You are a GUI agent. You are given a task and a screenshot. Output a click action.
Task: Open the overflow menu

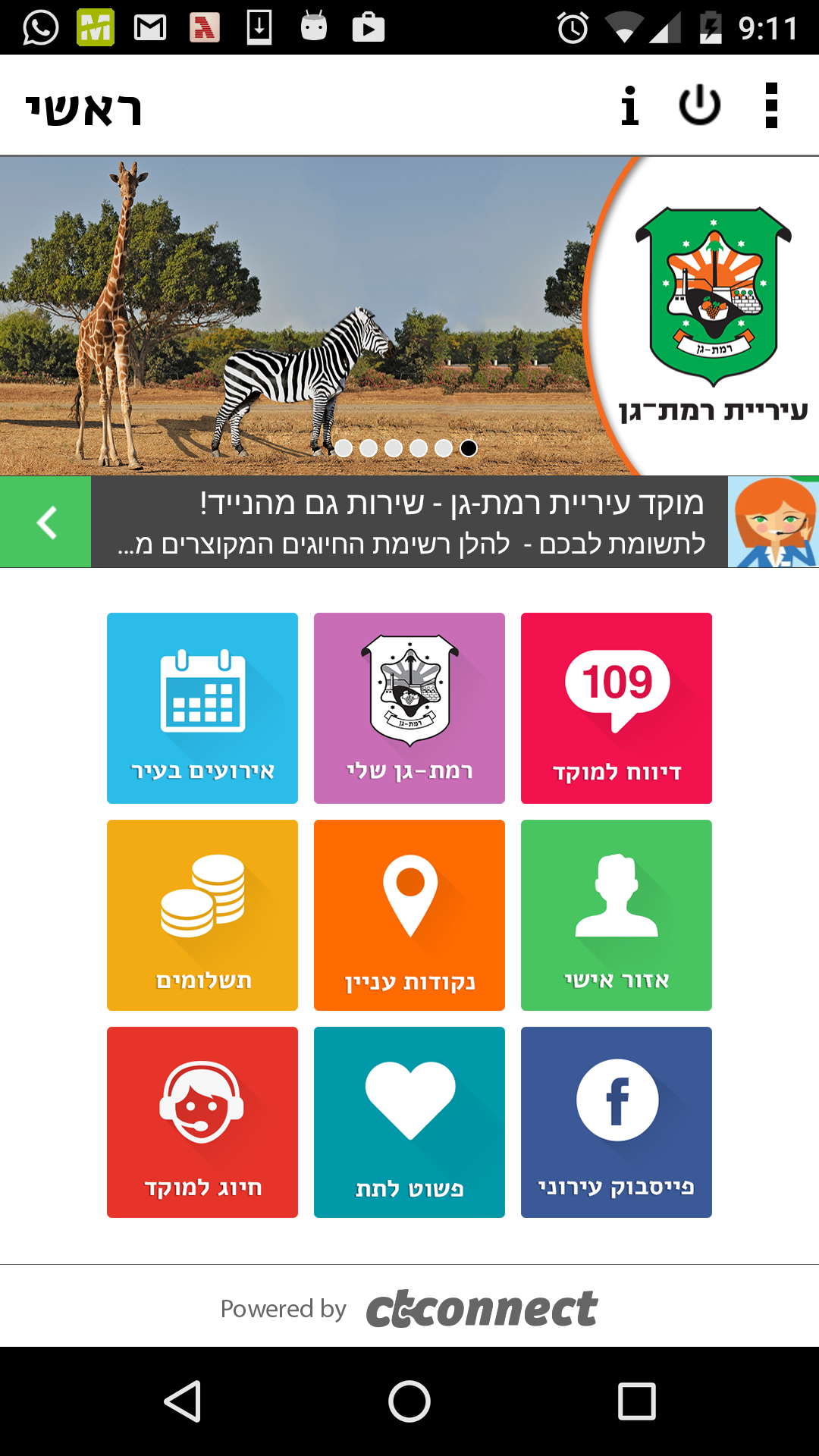point(771,105)
